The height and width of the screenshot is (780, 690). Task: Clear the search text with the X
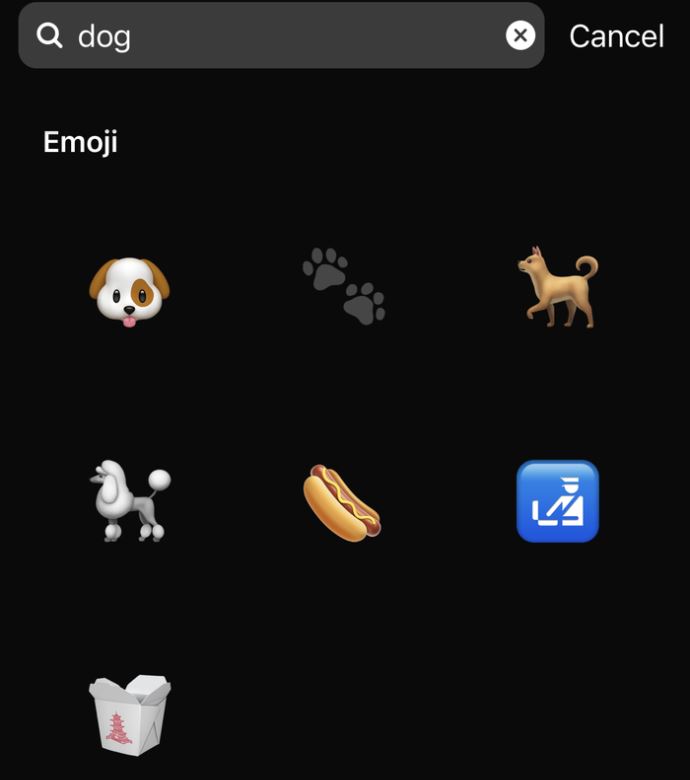[520, 36]
